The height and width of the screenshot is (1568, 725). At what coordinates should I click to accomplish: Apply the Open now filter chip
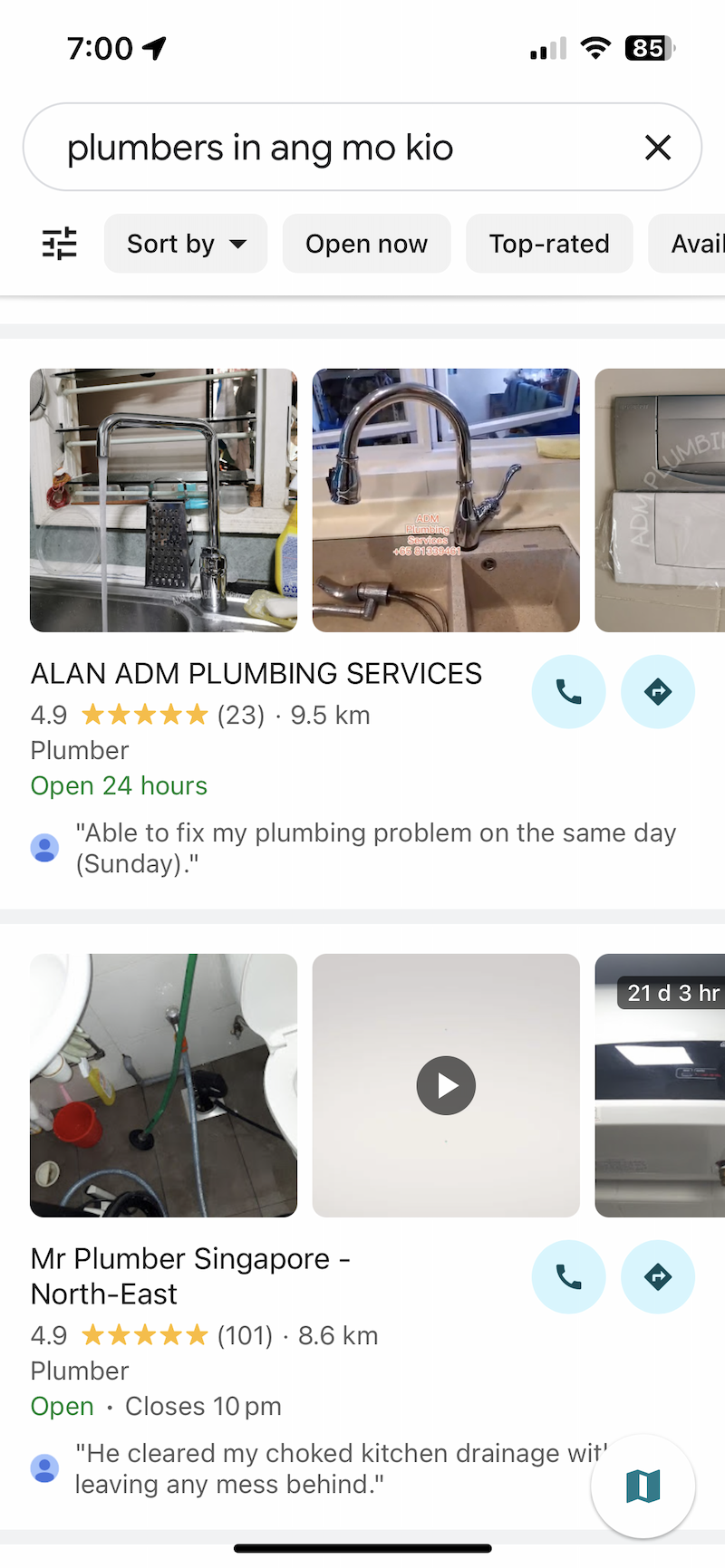coord(366,244)
